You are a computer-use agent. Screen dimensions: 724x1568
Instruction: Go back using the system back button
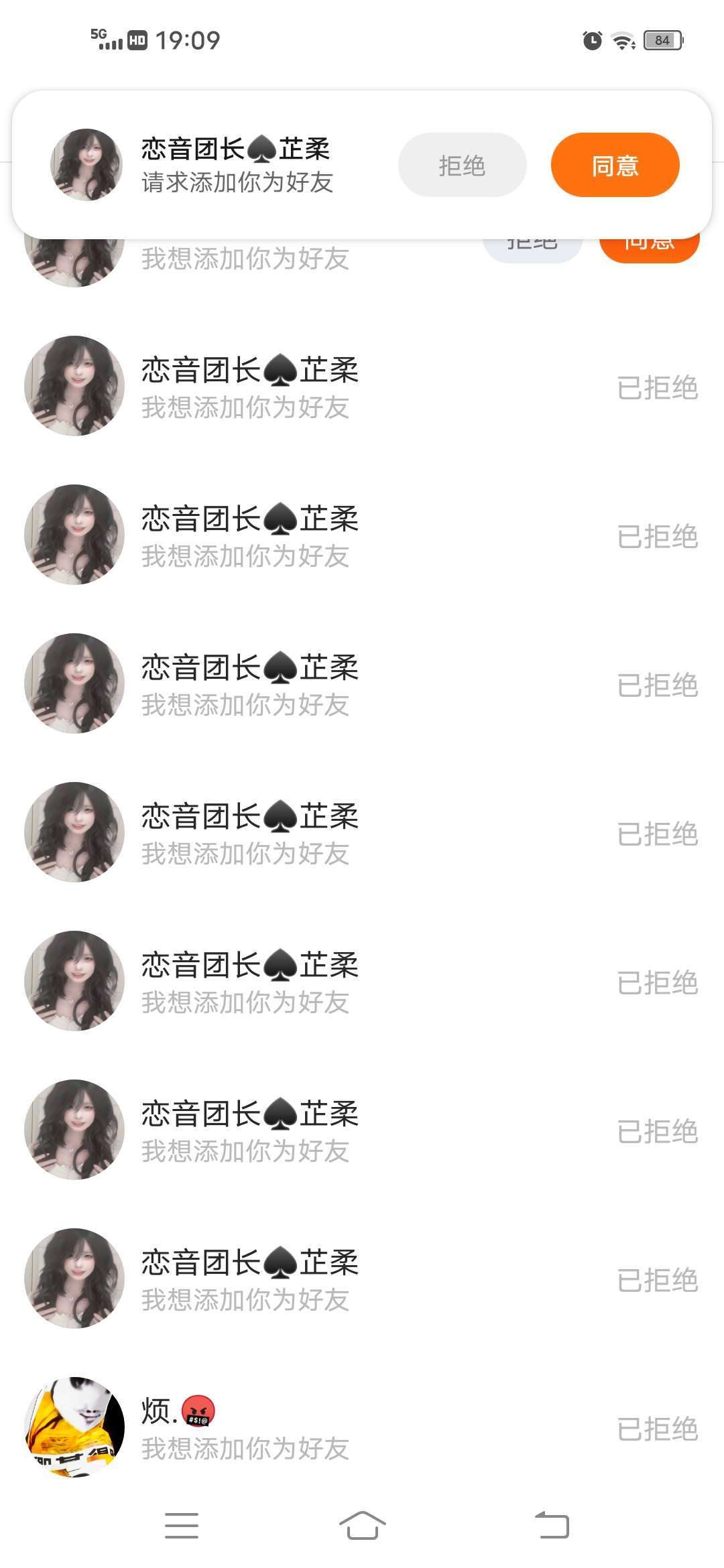click(552, 1526)
